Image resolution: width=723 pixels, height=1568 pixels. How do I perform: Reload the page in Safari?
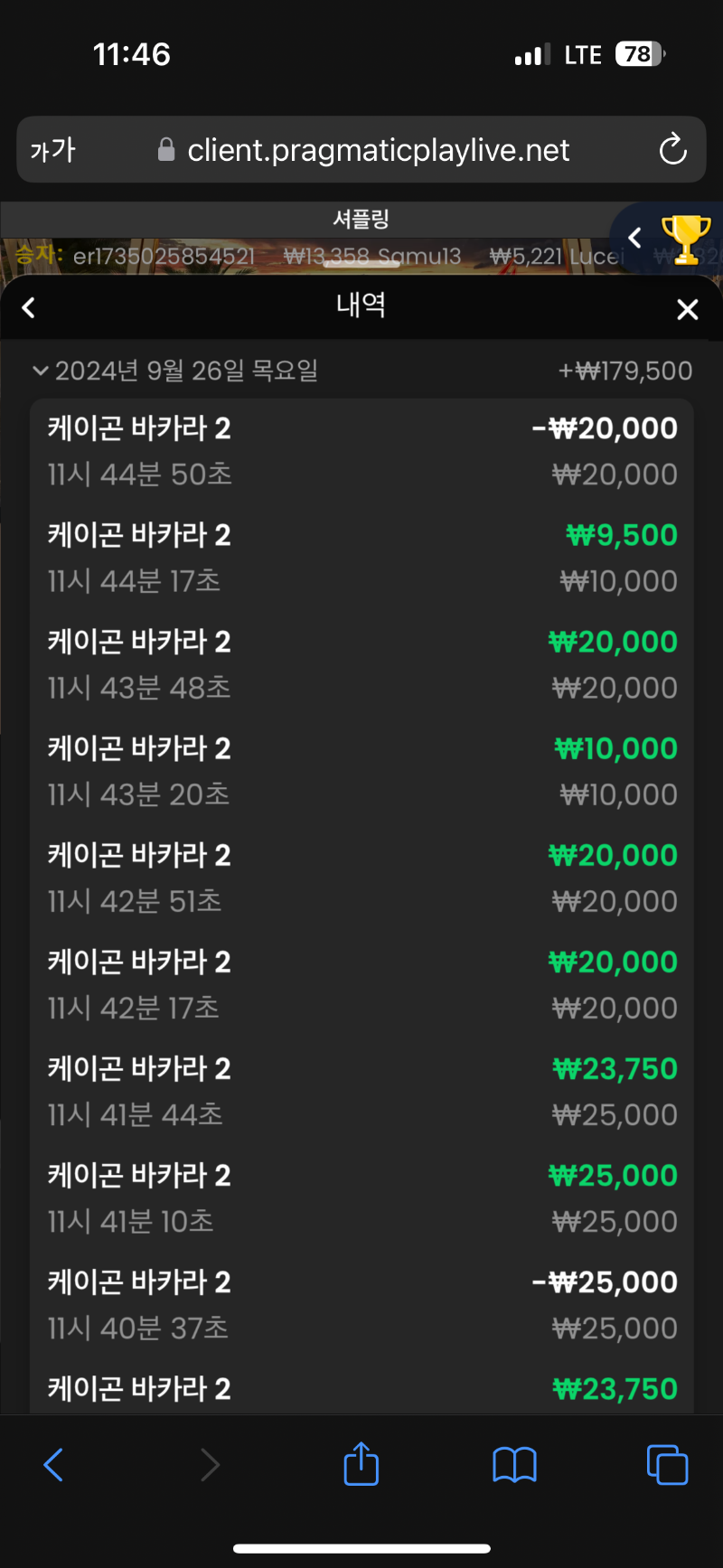click(672, 150)
